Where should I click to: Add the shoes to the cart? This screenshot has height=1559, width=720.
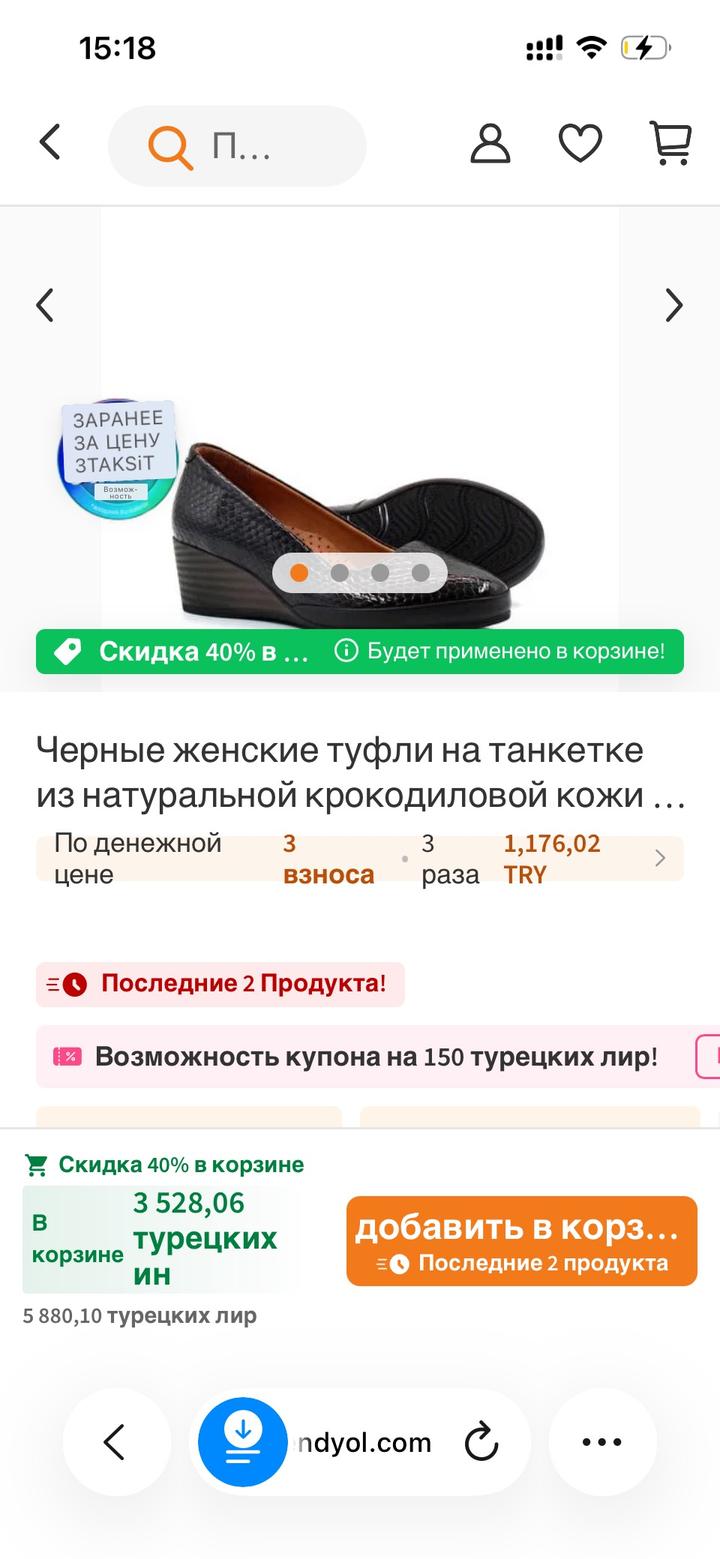pyautogui.click(x=521, y=1240)
